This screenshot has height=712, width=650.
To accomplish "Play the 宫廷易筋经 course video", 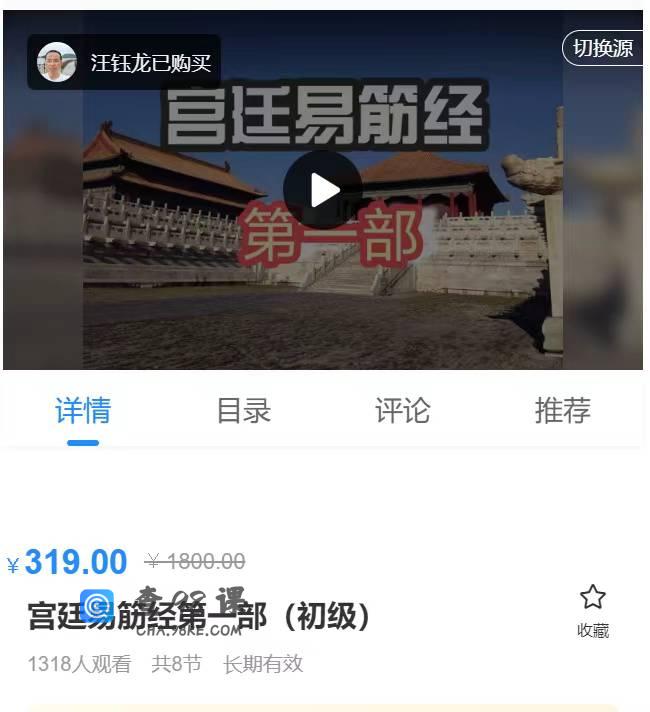I will tap(322, 190).
